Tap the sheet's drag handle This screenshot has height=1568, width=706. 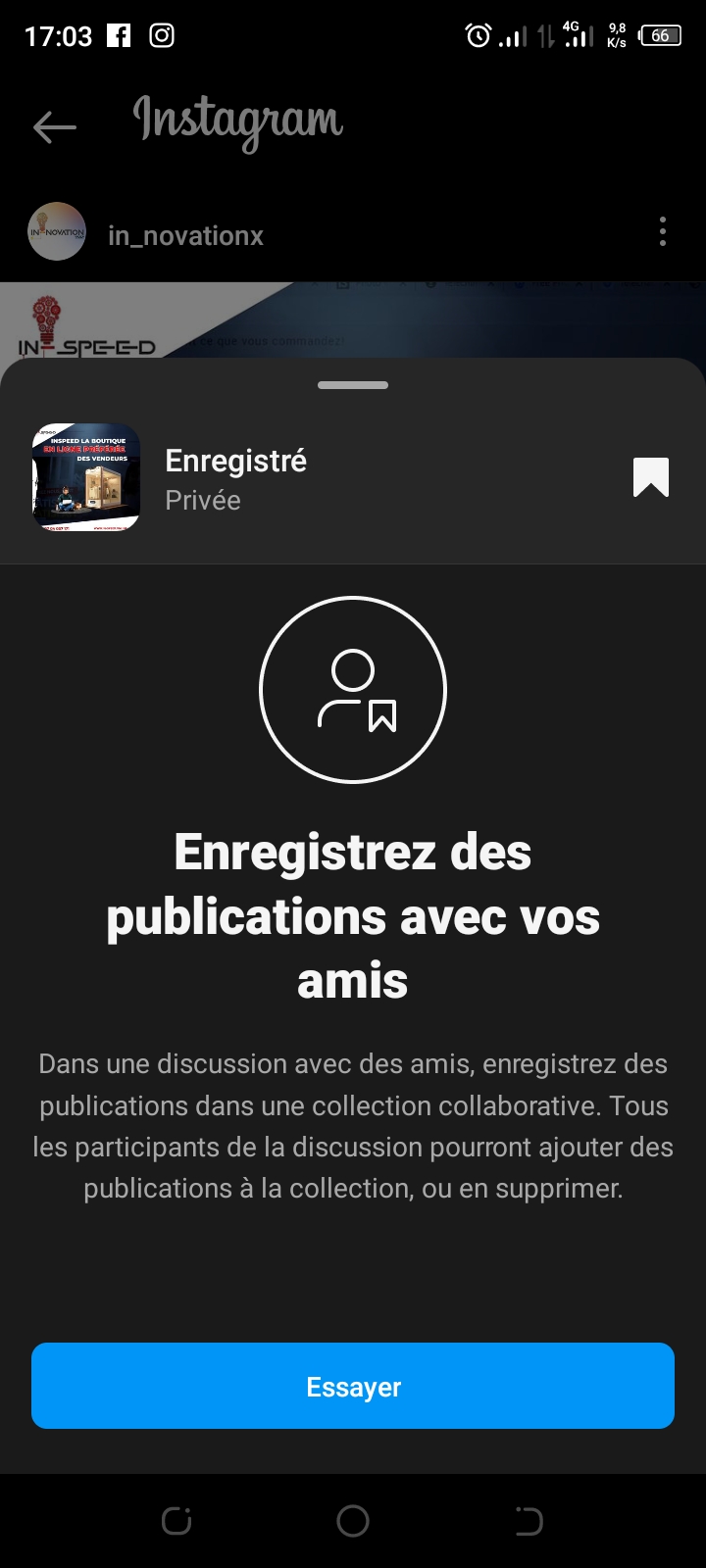(353, 385)
